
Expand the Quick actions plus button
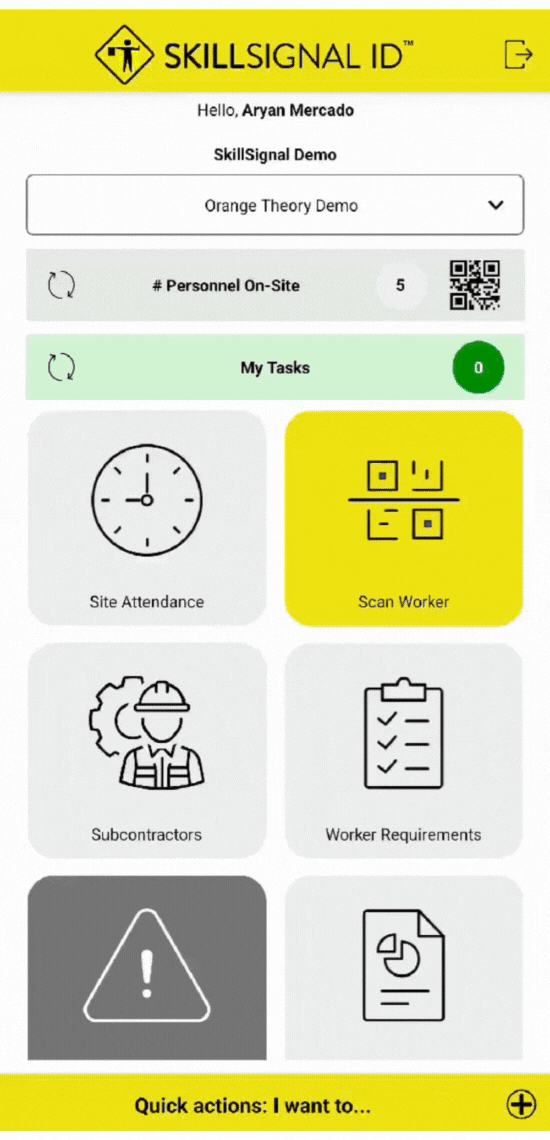[x=521, y=1104]
